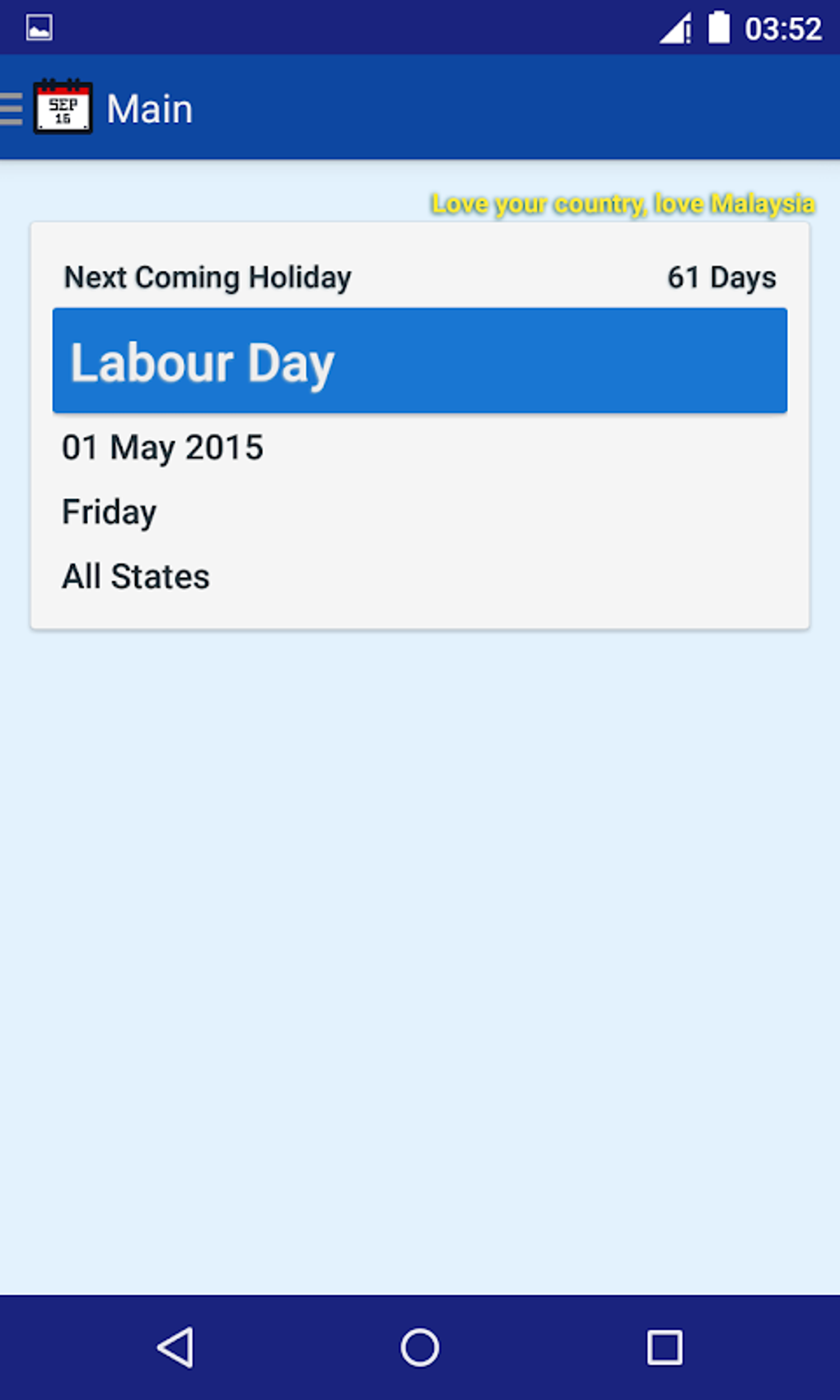The image size is (840, 1400).
Task: Tap the Friday weekday label
Action: (x=108, y=511)
